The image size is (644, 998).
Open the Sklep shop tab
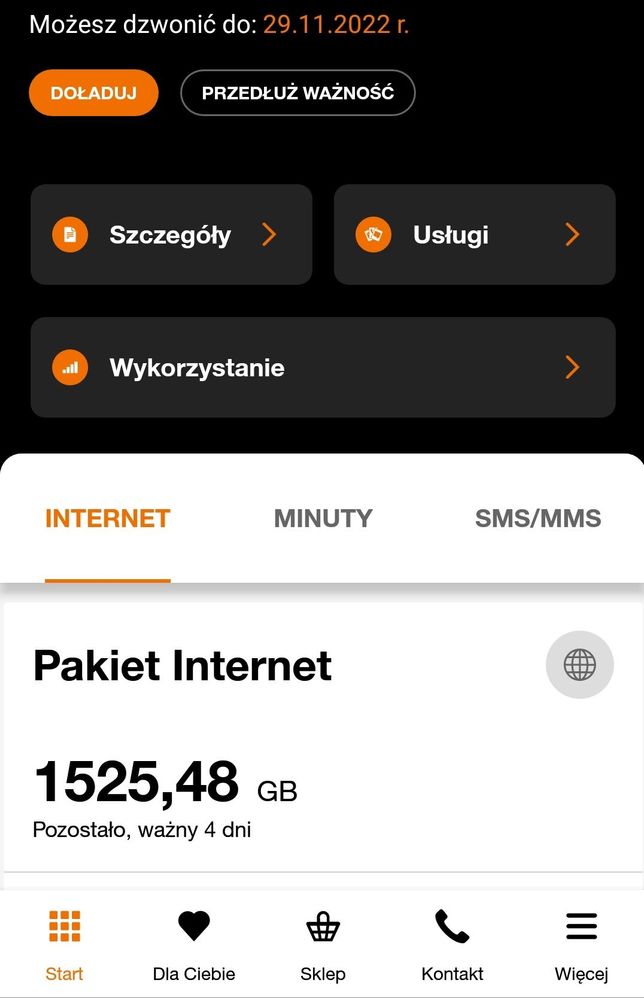click(323, 945)
